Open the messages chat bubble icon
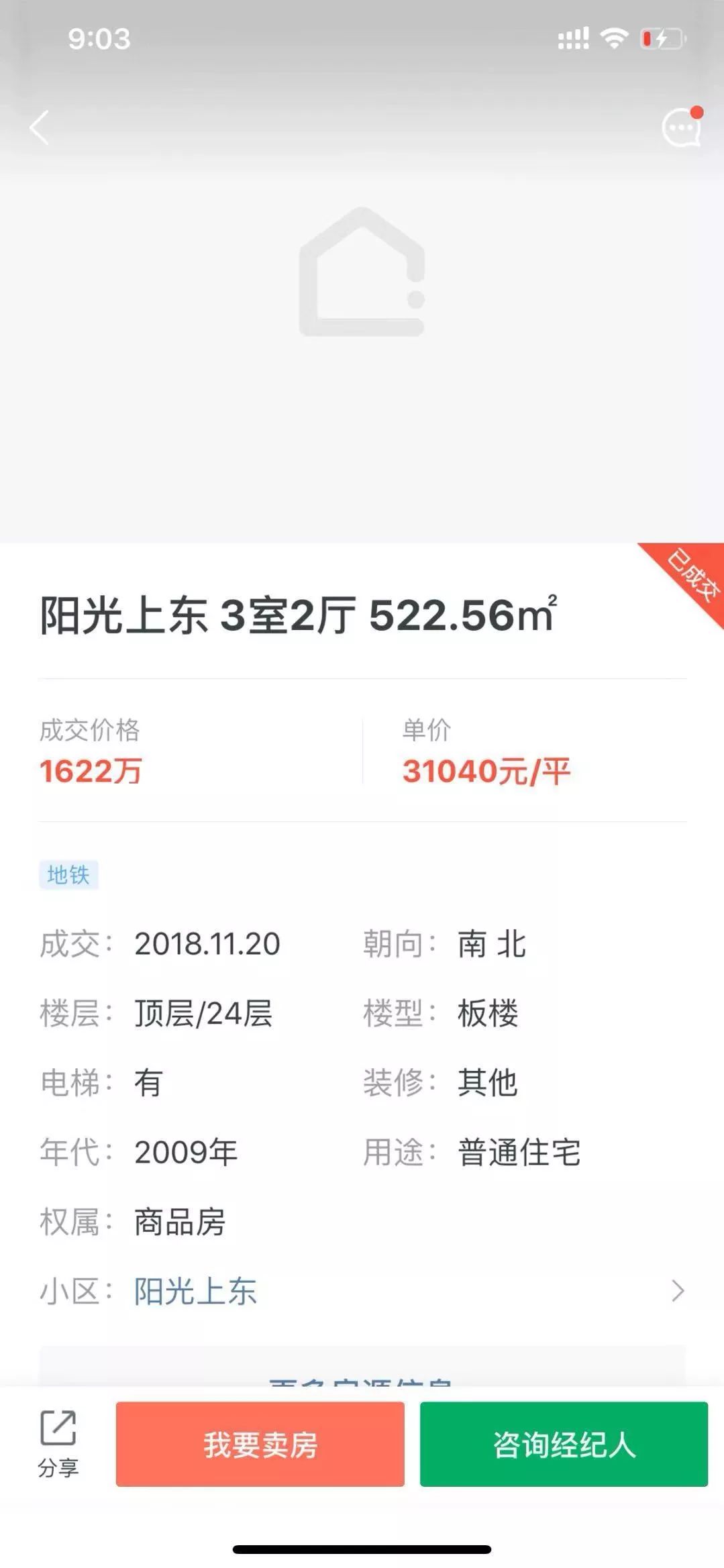Image resolution: width=724 pixels, height=1568 pixels. click(x=681, y=127)
